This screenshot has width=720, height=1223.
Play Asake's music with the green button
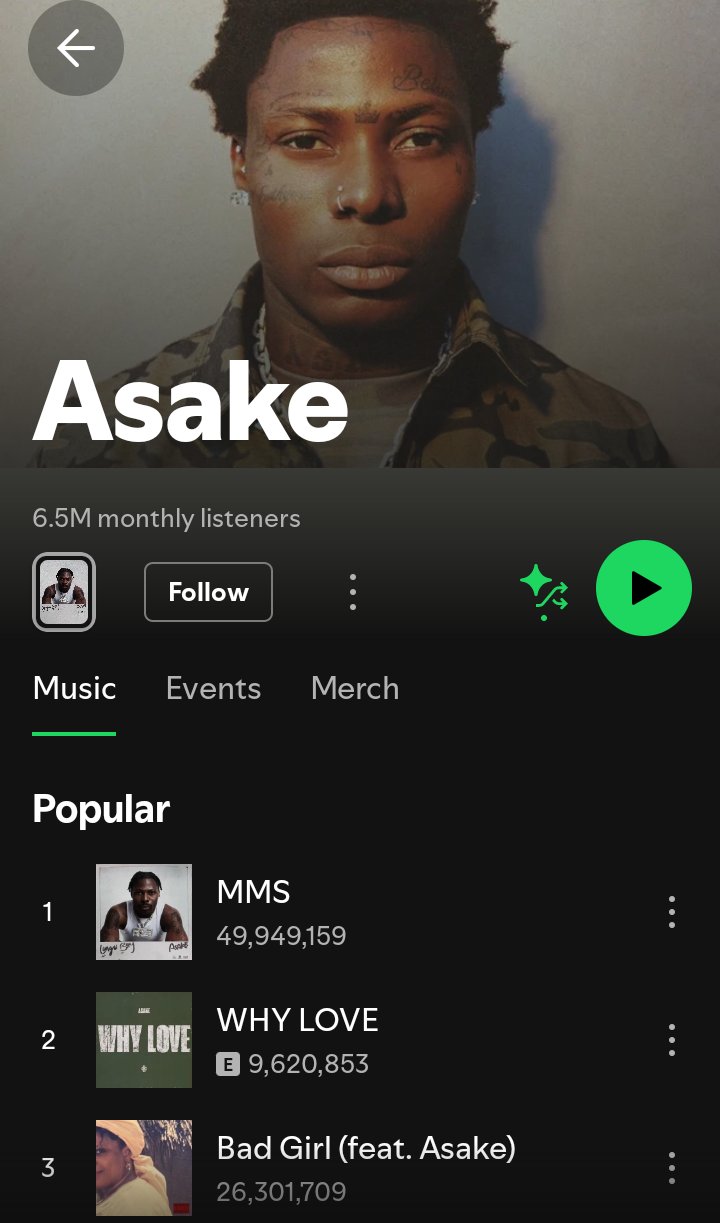pyautogui.click(x=643, y=588)
